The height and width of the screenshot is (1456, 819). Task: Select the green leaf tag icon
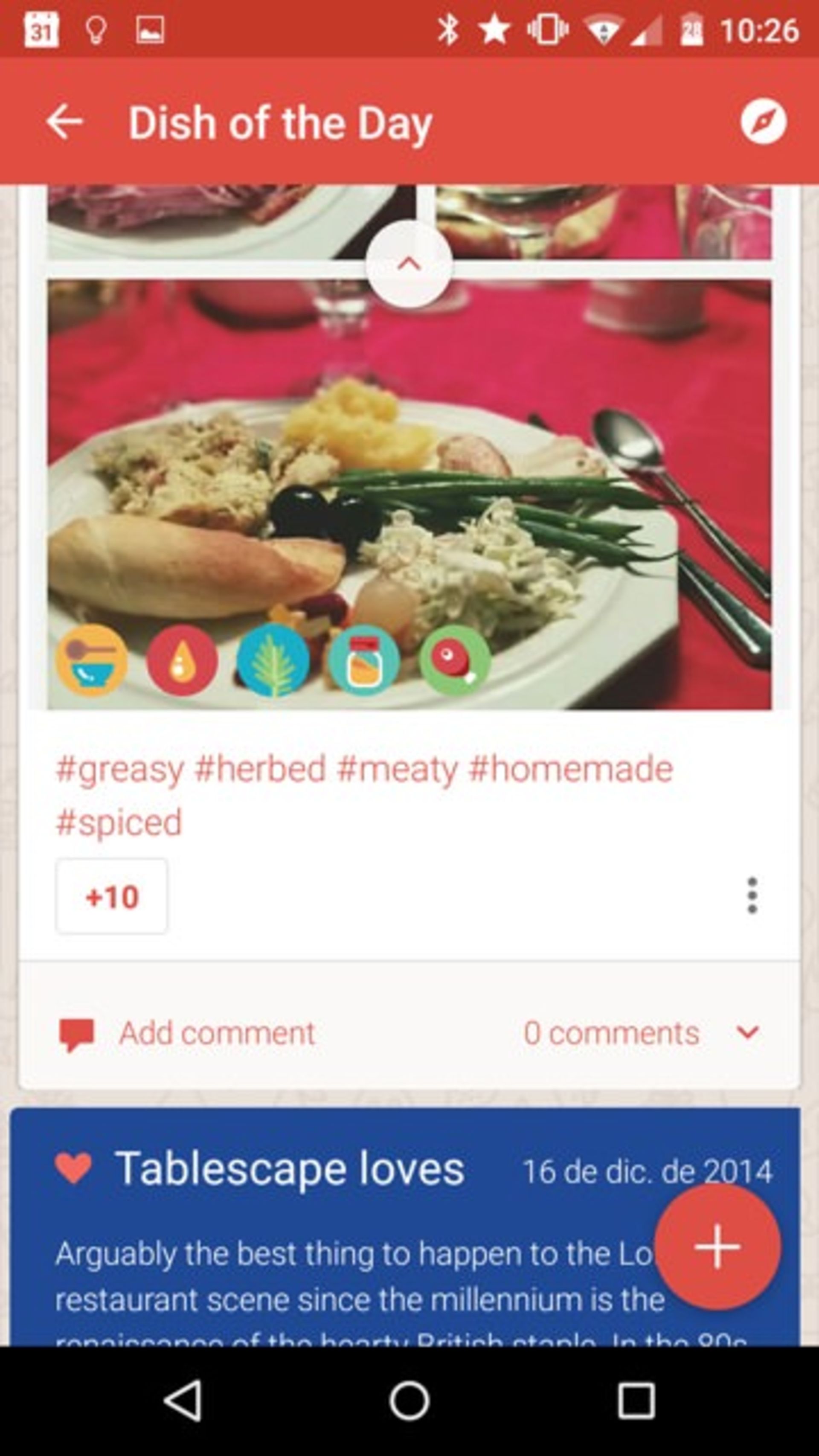click(x=273, y=661)
